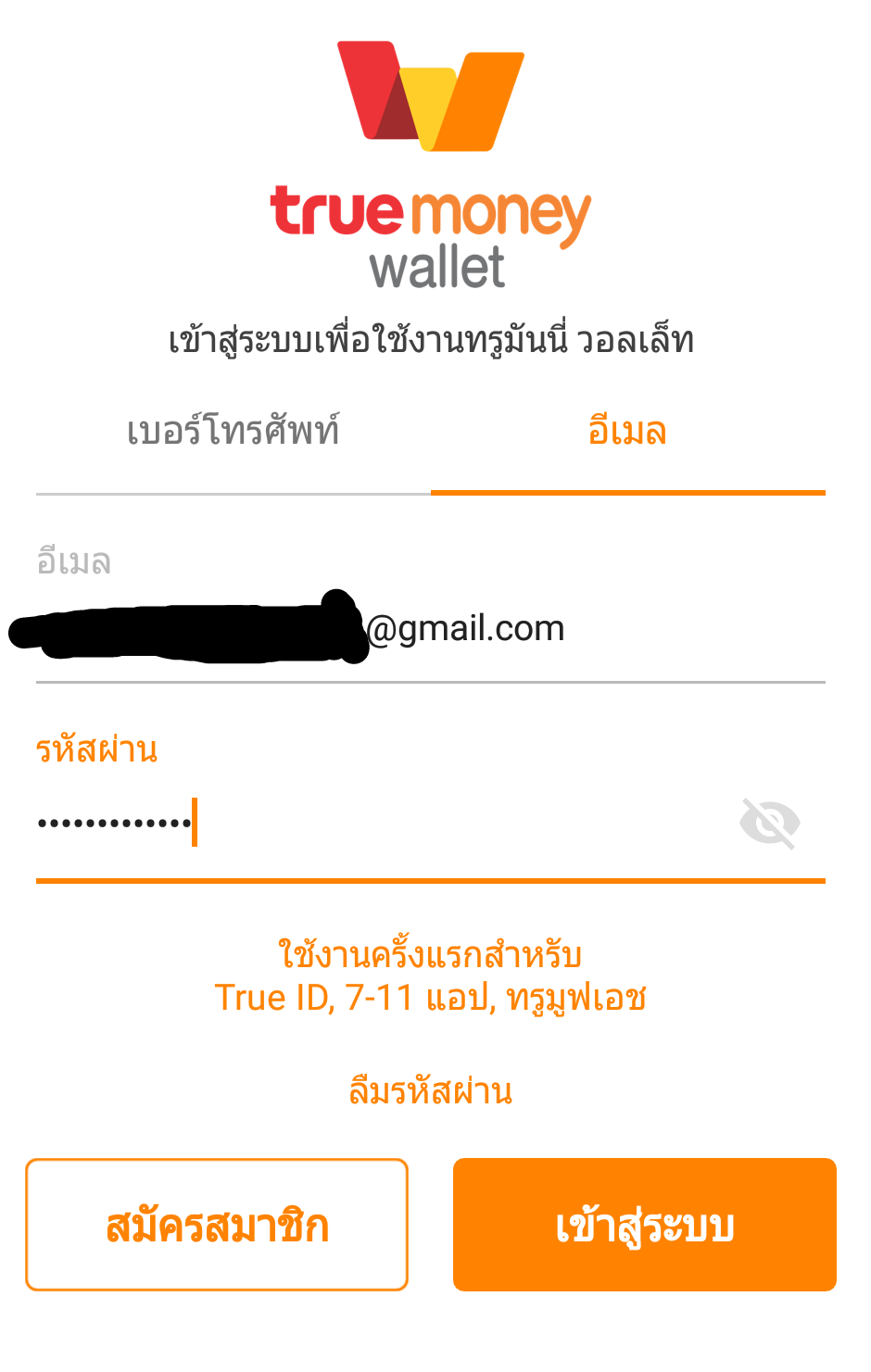Switch to the เบอร์โทรศัพท์ tab
Image resolution: width=871 pixels, height=1372 pixels.
pyautogui.click(x=234, y=432)
